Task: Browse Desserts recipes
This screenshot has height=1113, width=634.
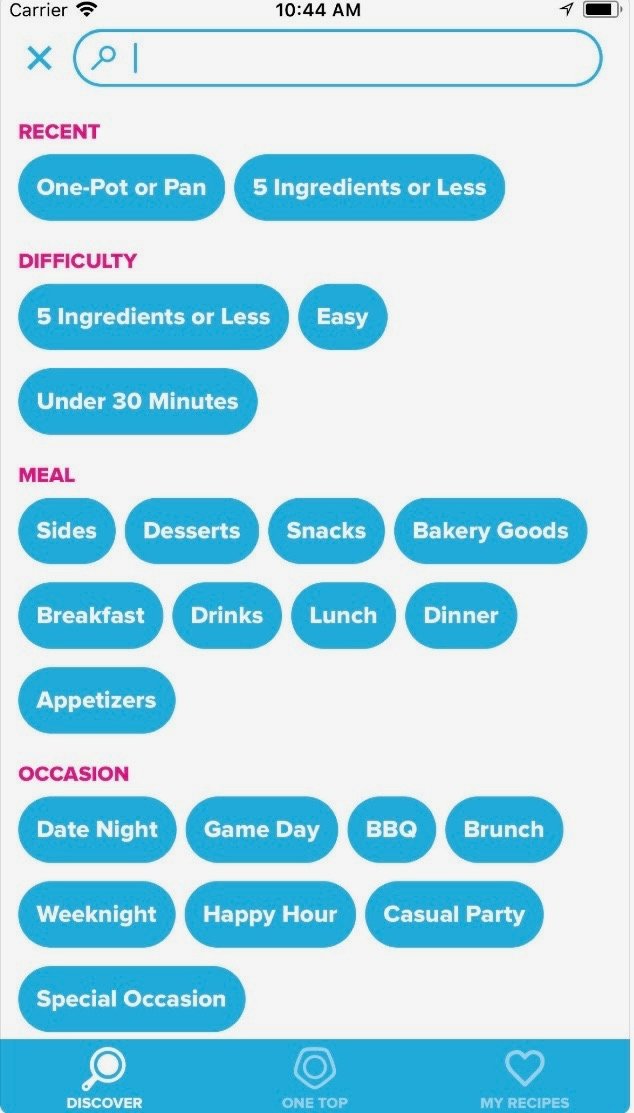Action: point(192,531)
